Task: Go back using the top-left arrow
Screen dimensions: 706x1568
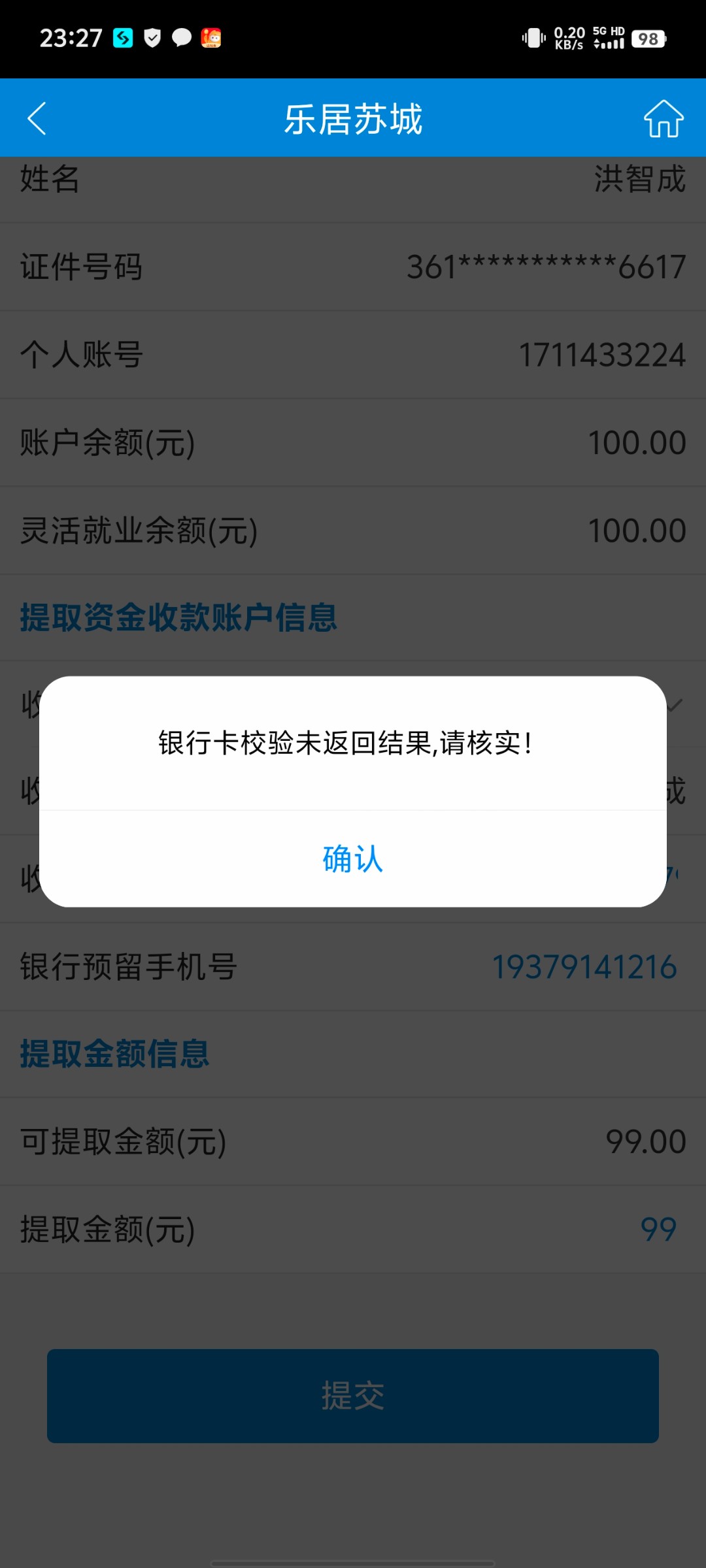Action: coord(37,118)
